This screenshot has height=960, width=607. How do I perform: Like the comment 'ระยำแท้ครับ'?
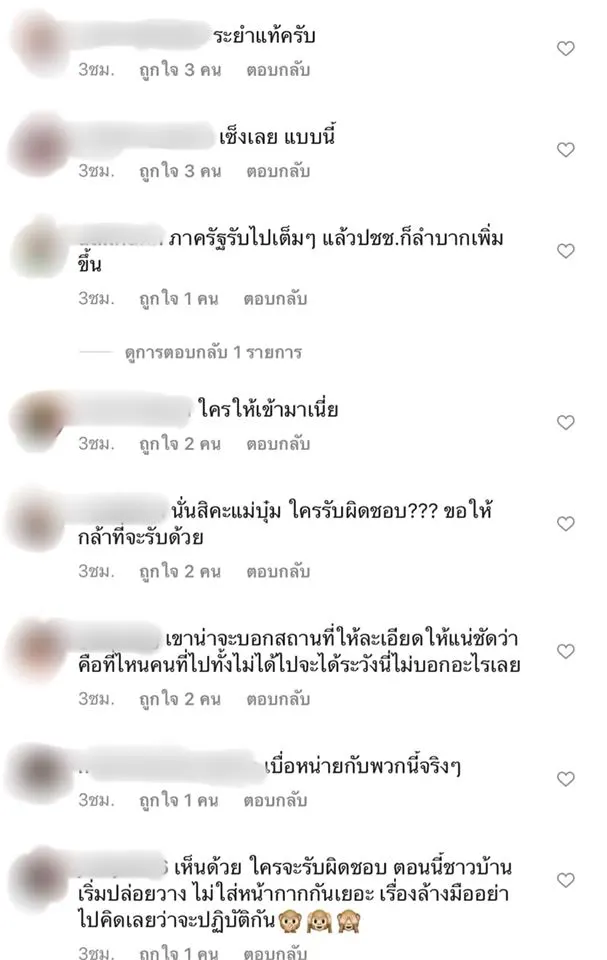pyautogui.click(x=566, y=48)
